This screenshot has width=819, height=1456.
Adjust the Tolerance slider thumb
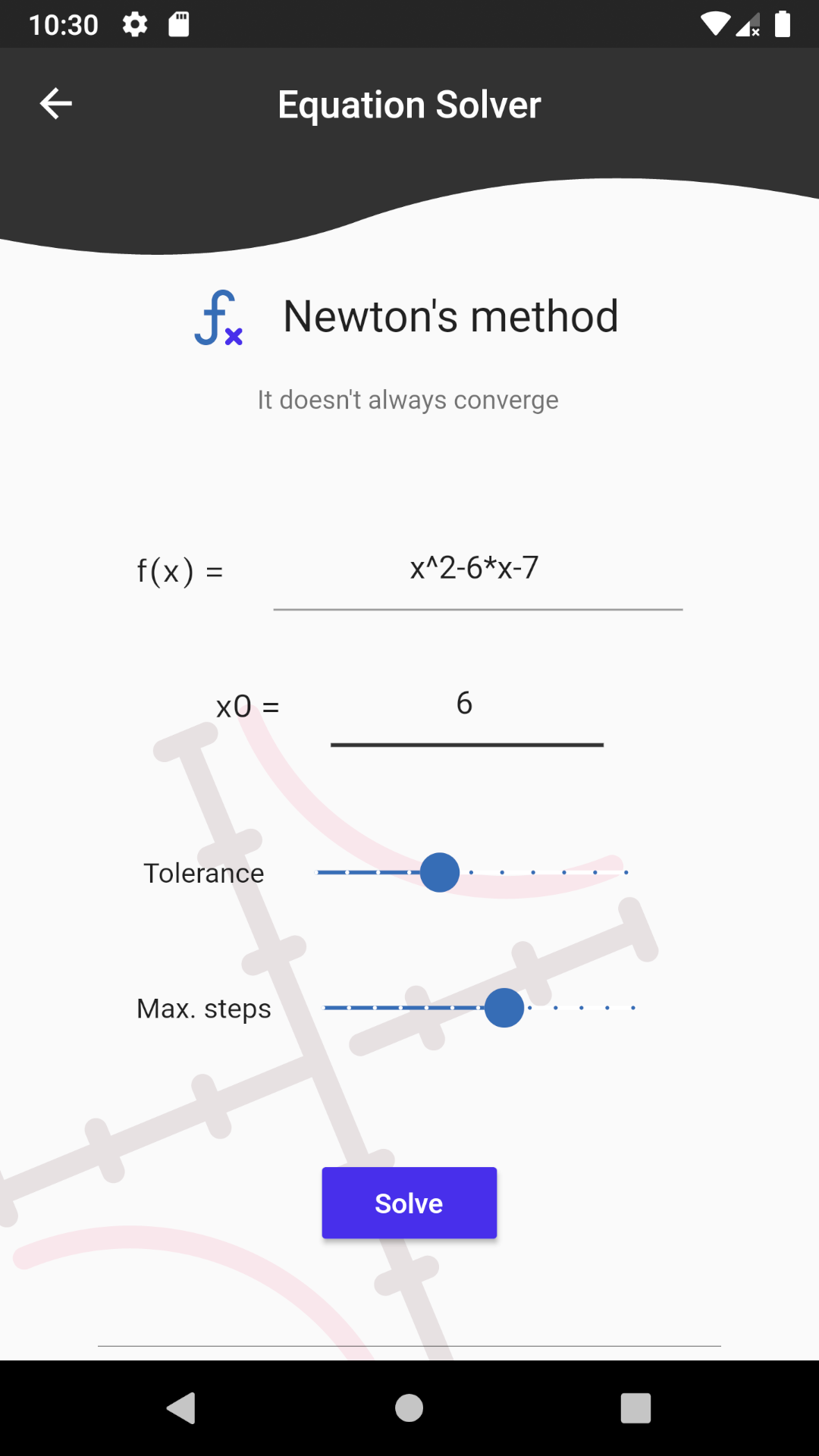[x=440, y=872]
